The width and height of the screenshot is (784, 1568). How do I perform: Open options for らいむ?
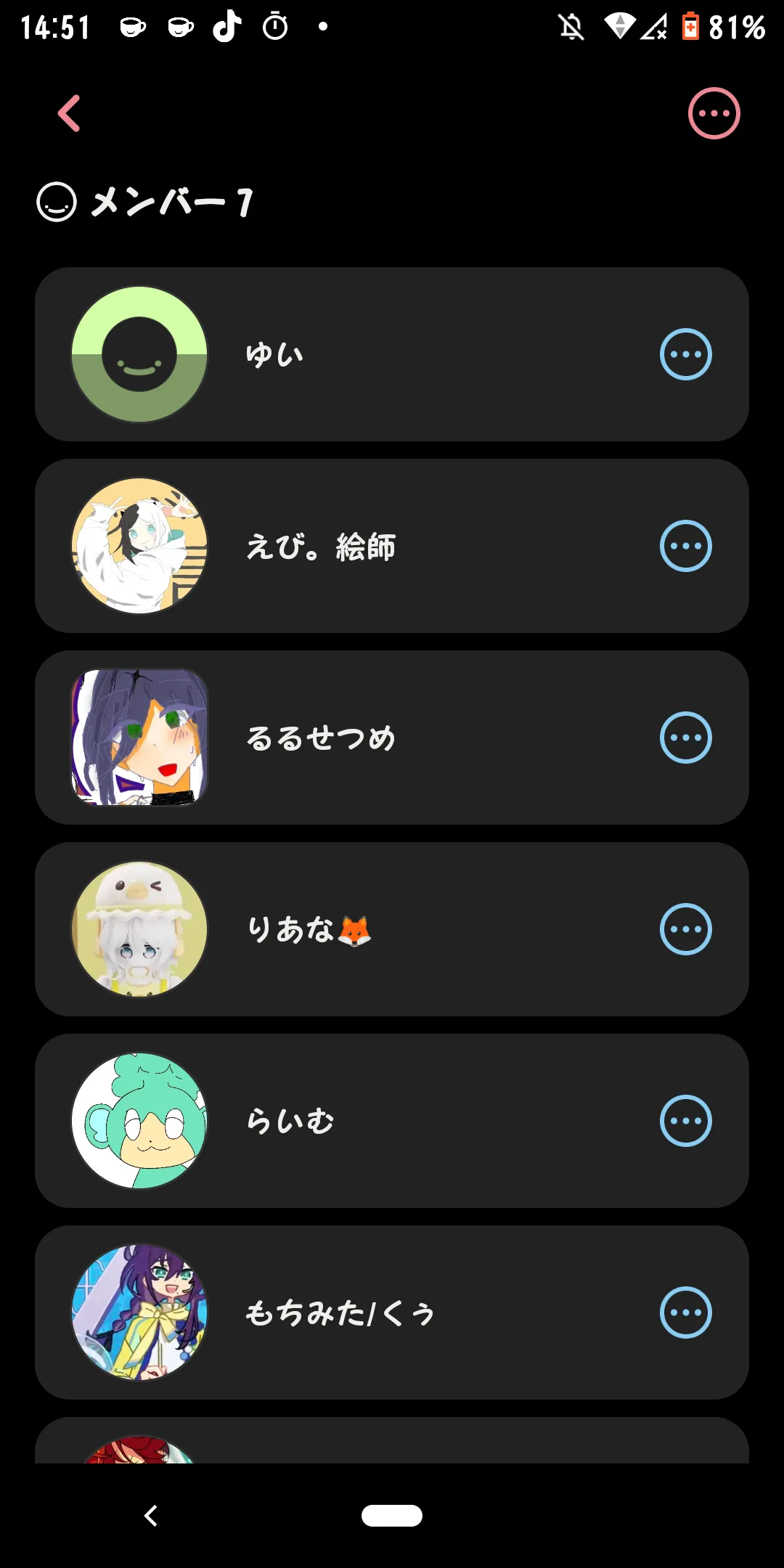pos(685,1121)
